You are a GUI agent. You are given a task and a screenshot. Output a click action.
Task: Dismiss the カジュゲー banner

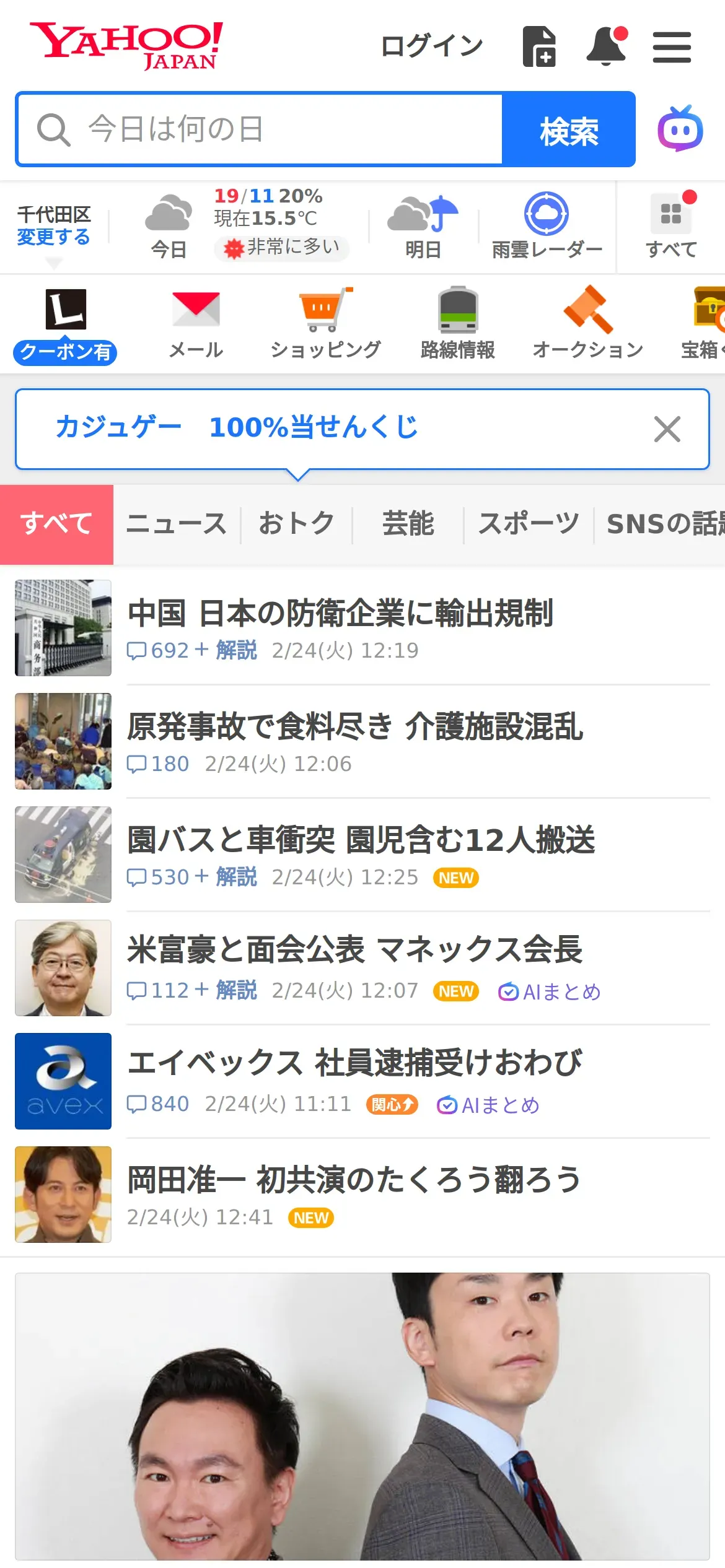tap(667, 429)
